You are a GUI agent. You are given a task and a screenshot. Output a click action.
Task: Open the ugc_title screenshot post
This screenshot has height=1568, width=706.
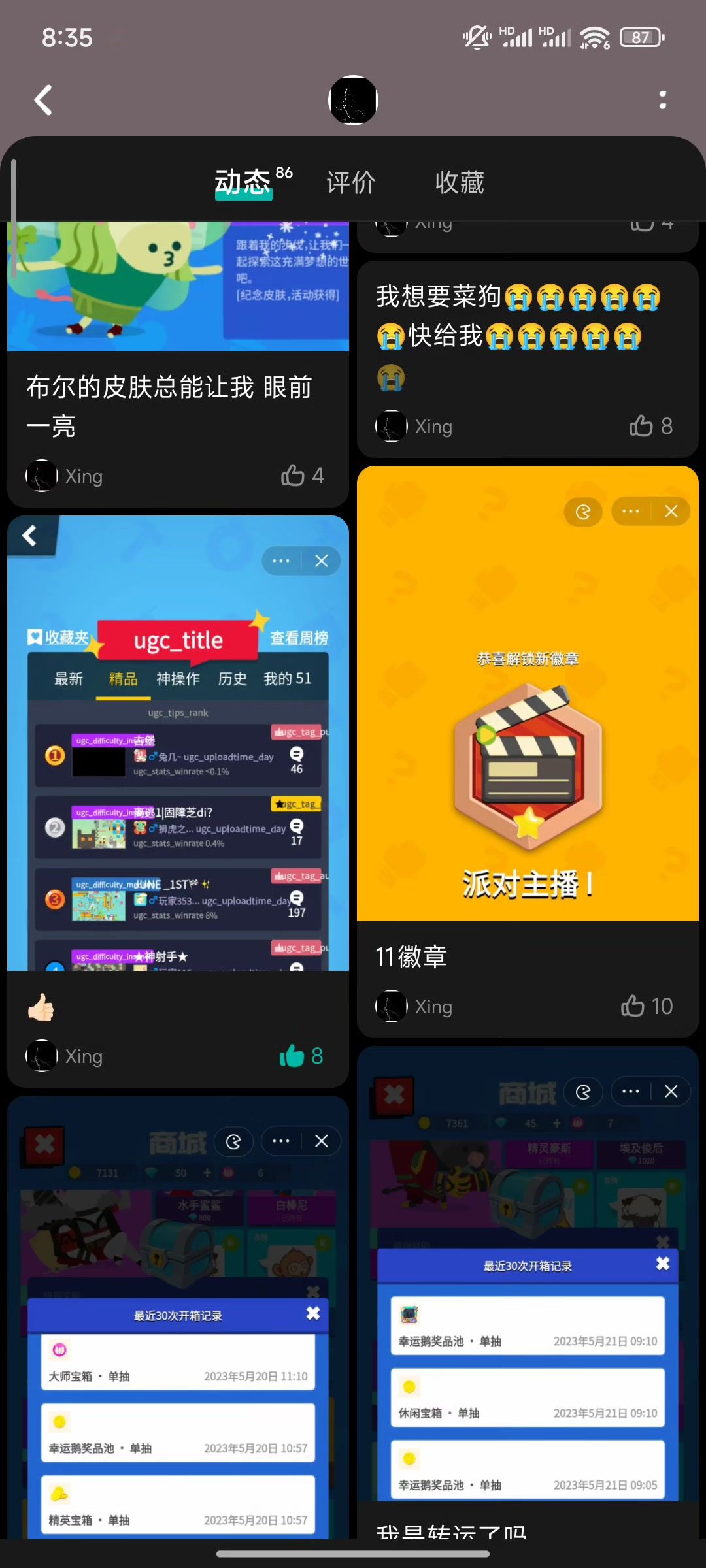(x=178, y=745)
